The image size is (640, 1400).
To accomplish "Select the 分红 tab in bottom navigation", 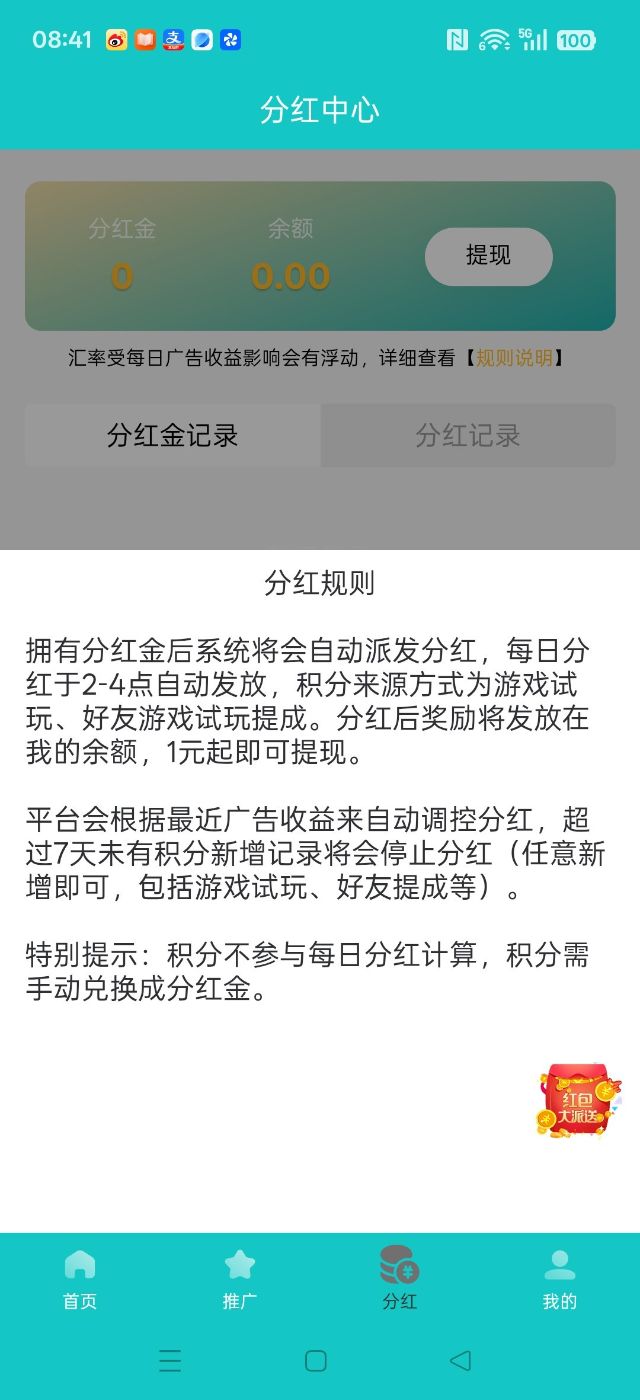I will click(x=400, y=1280).
